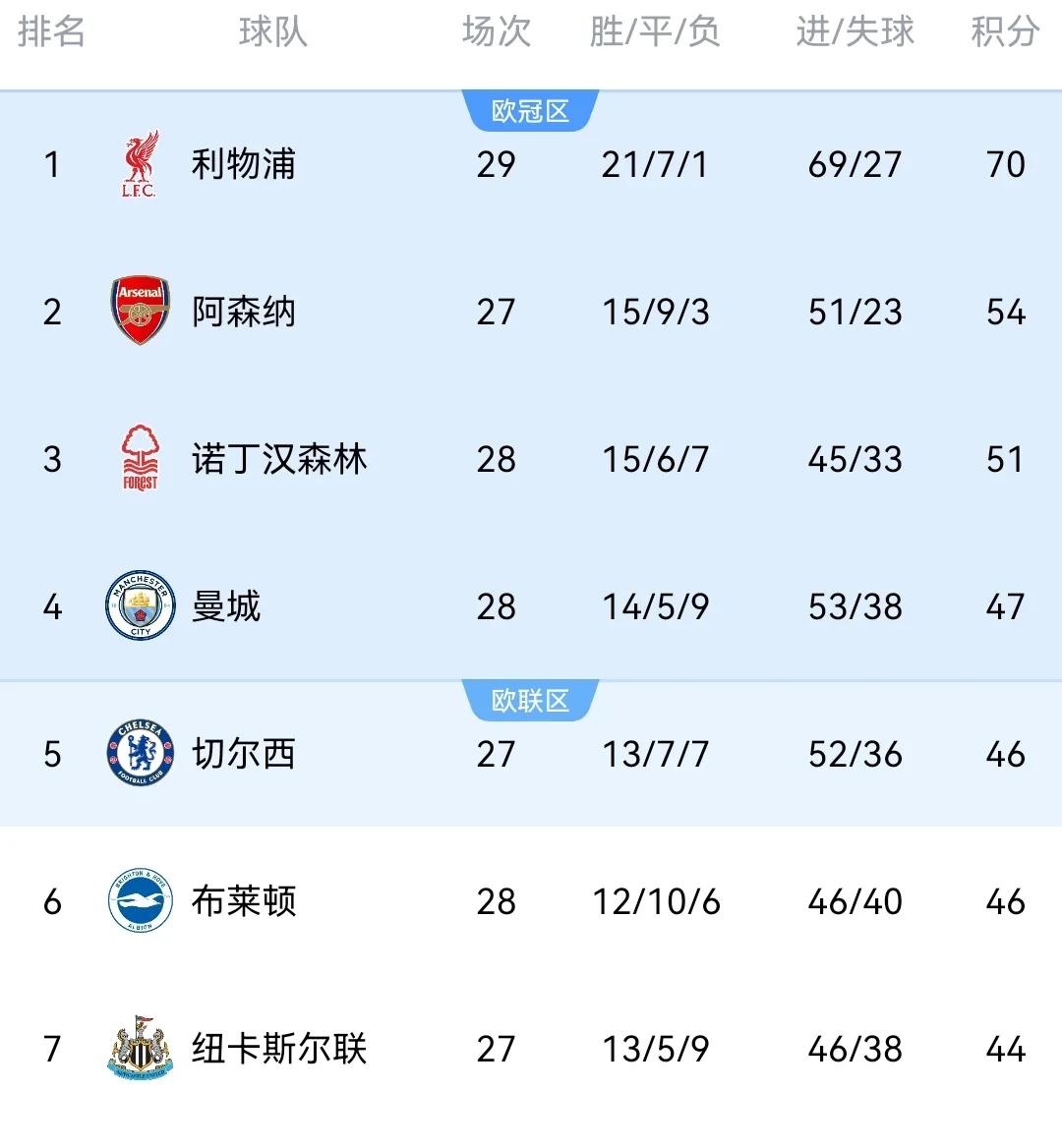Select 阿森纳 in the standings
1062x1148 pixels.
243,312
